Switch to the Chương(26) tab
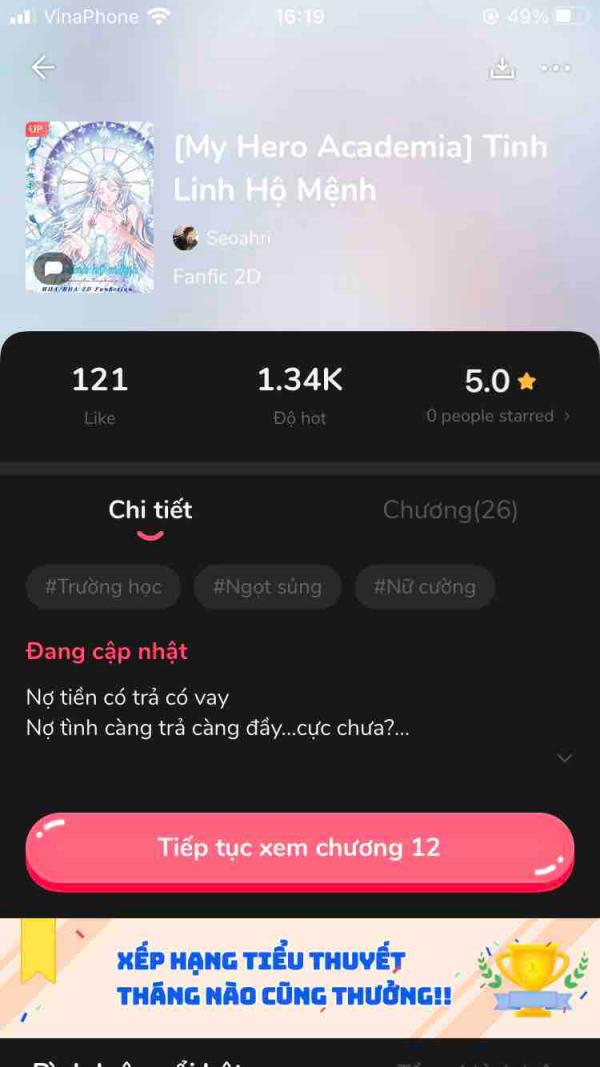Viewport: 600px width, 1067px height. click(450, 510)
